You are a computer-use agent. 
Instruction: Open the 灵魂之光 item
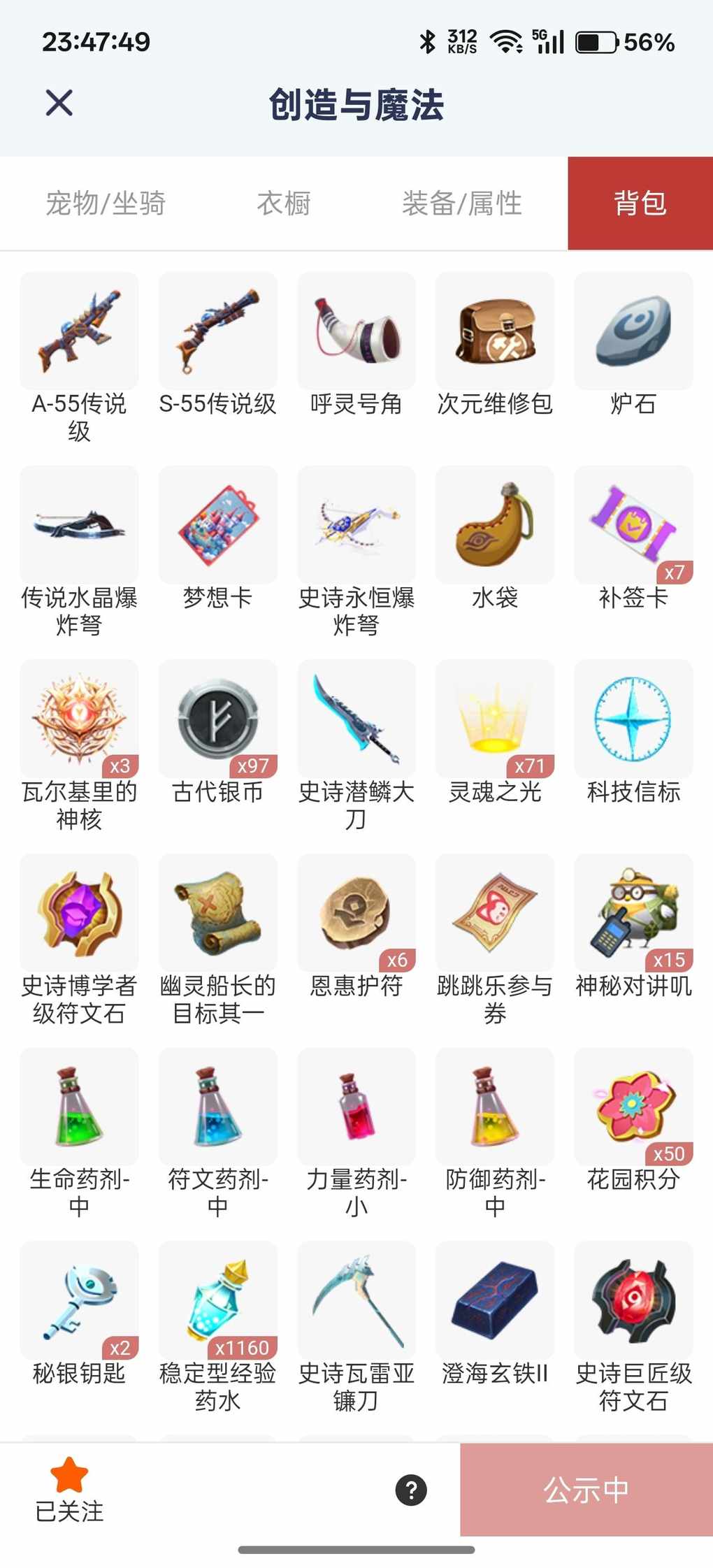click(495, 719)
